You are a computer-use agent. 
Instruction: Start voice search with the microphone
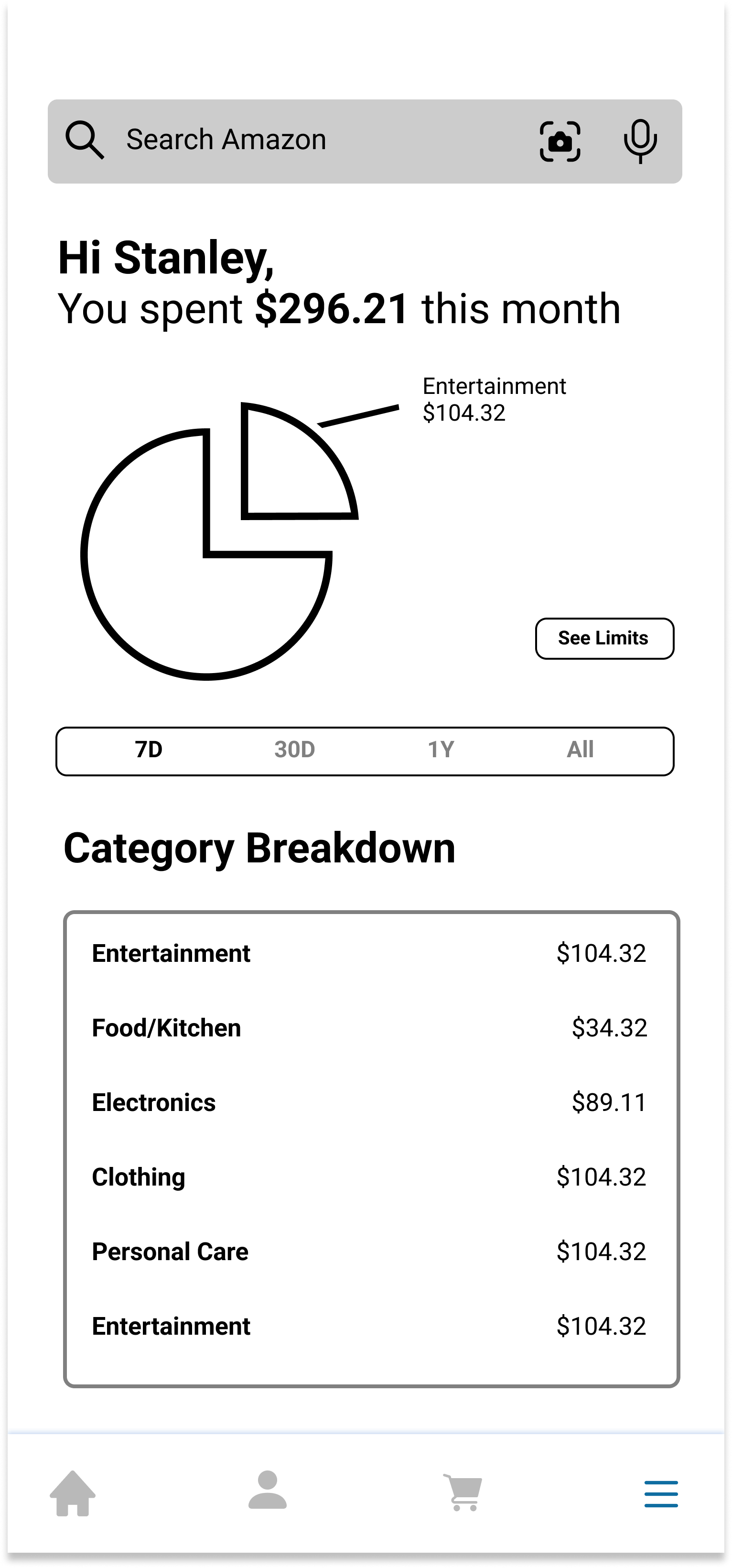640,141
